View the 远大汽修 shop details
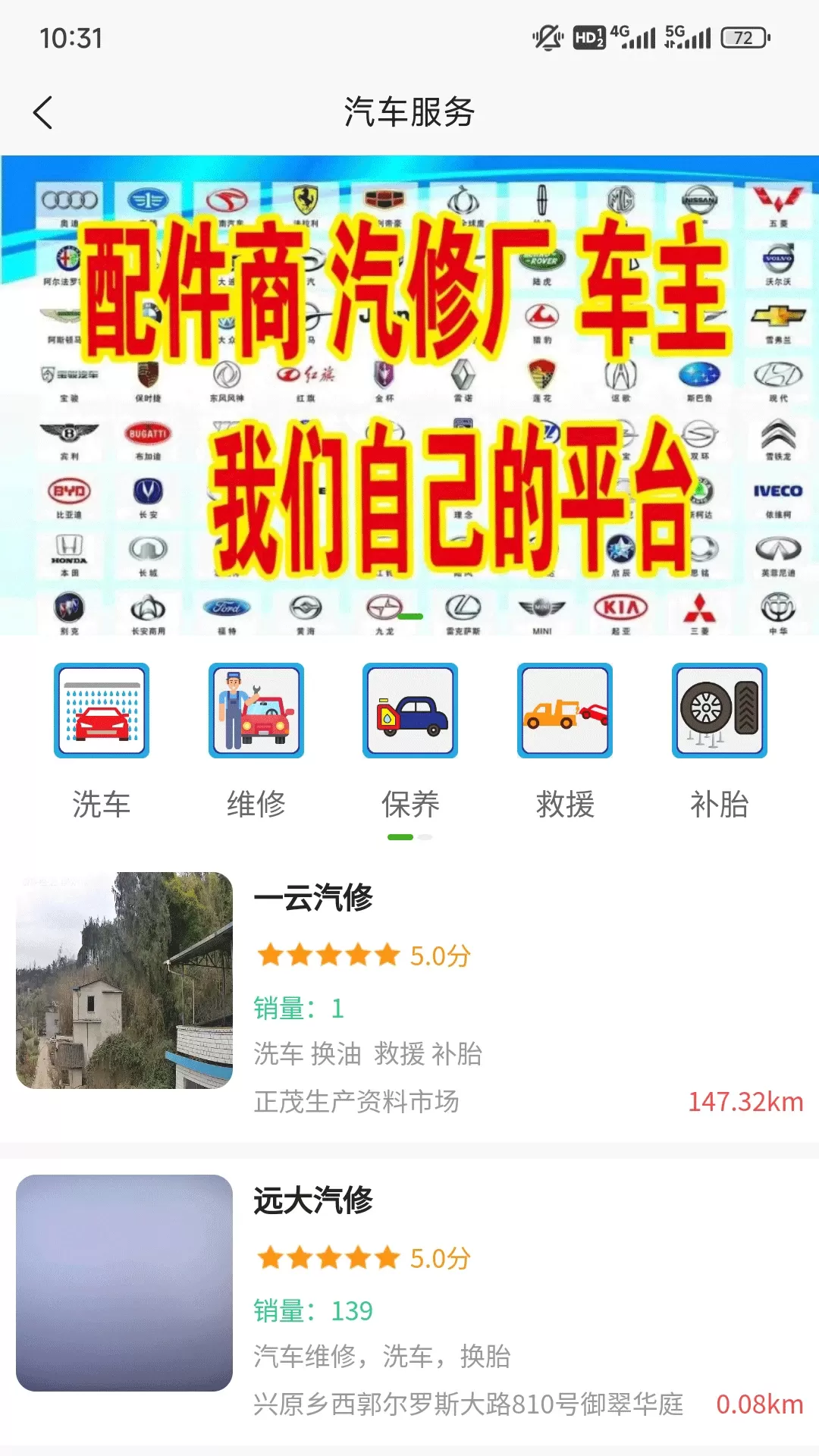Viewport: 819px width, 1456px height. pyautogui.click(x=409, y=1289)
